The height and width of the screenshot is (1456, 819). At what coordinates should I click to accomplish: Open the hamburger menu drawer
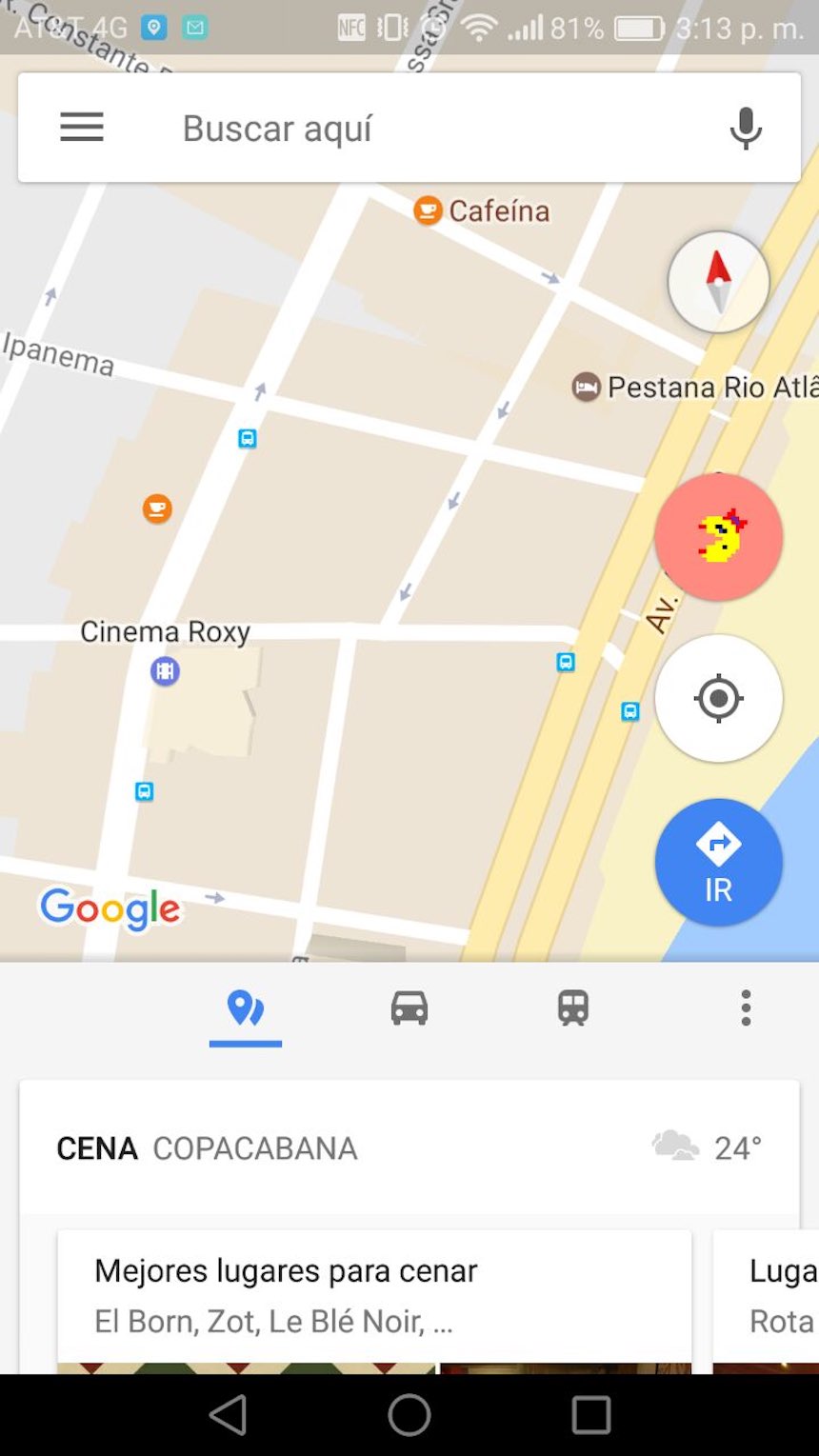point(82,128)
